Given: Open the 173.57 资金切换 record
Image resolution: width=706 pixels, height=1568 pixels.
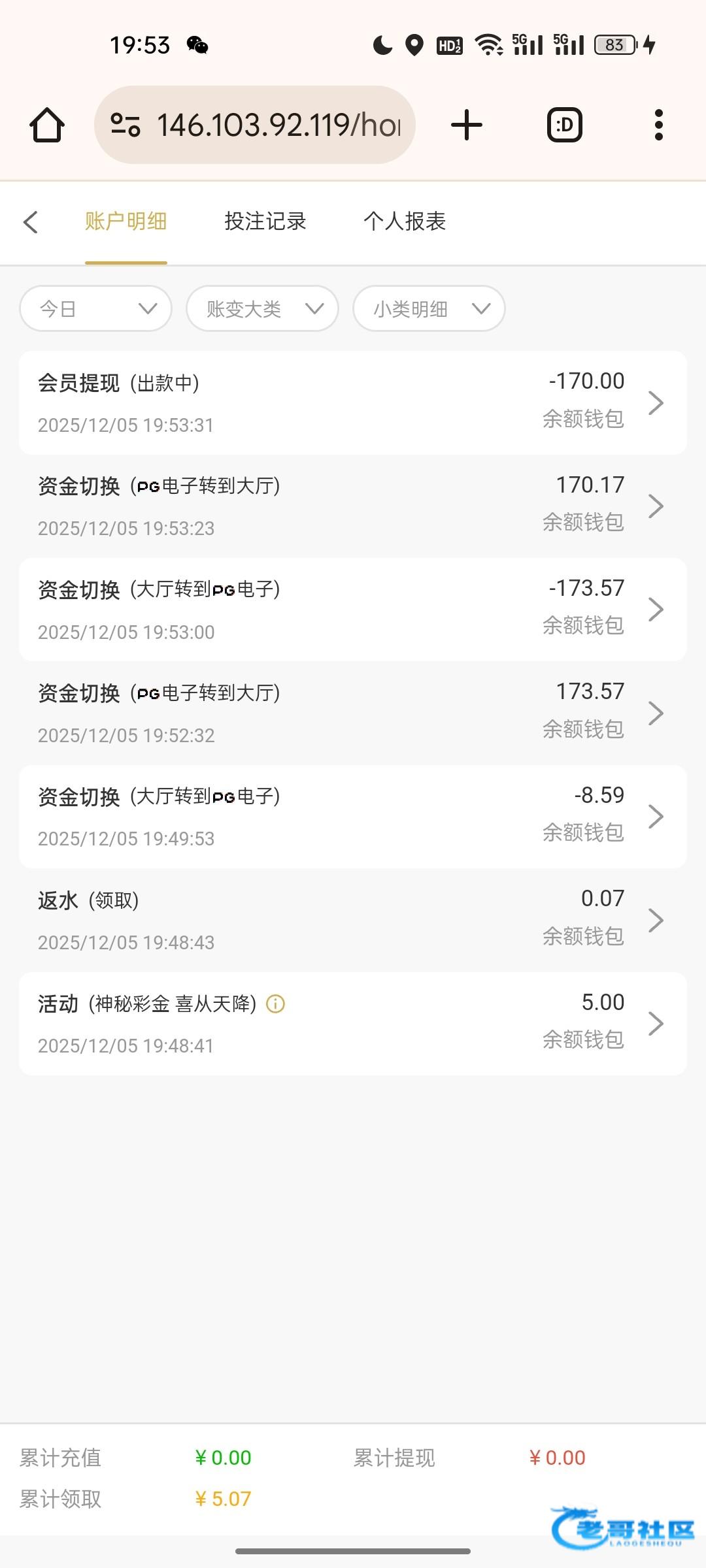Looking at the screenshot, I should pyautogui.click(x=353, y=713).
